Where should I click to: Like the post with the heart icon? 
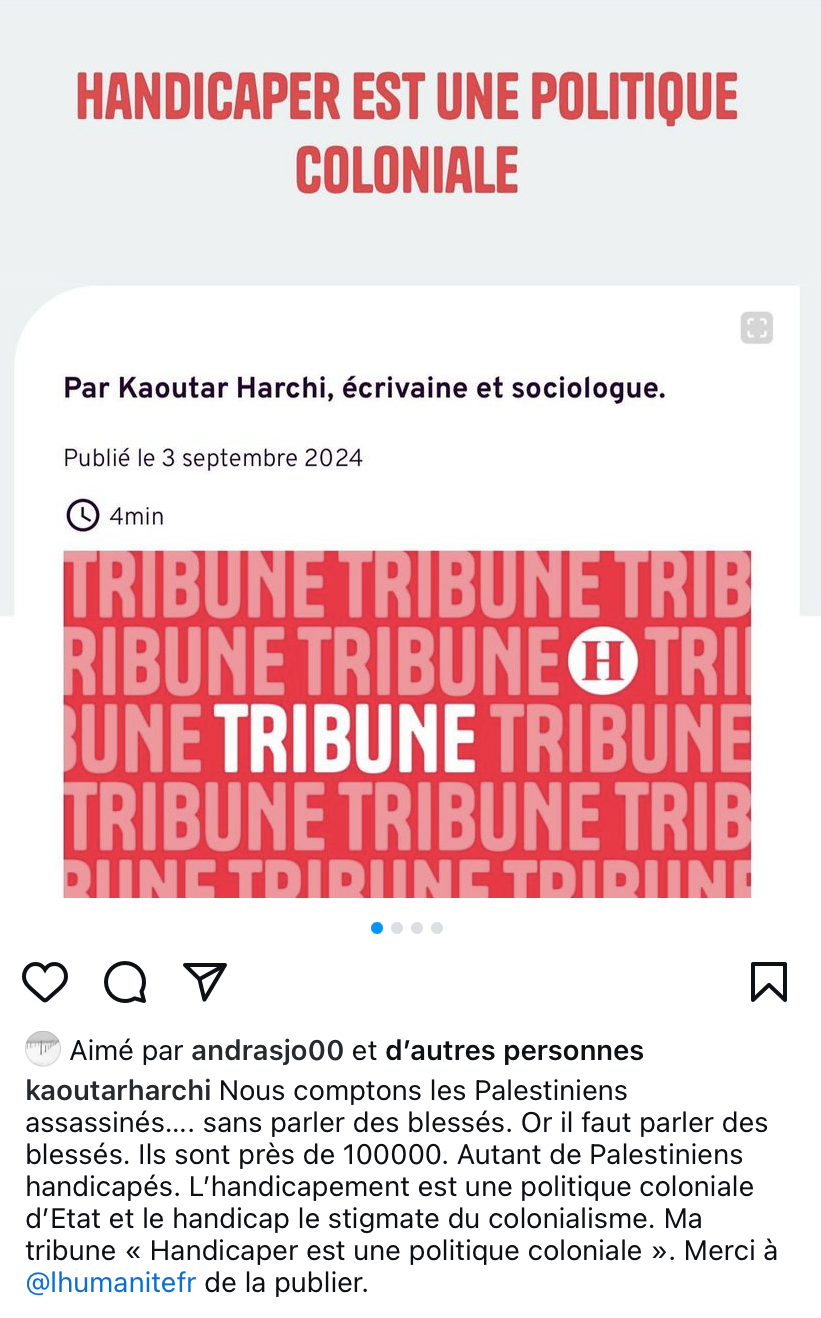click(x=45, y=982)
